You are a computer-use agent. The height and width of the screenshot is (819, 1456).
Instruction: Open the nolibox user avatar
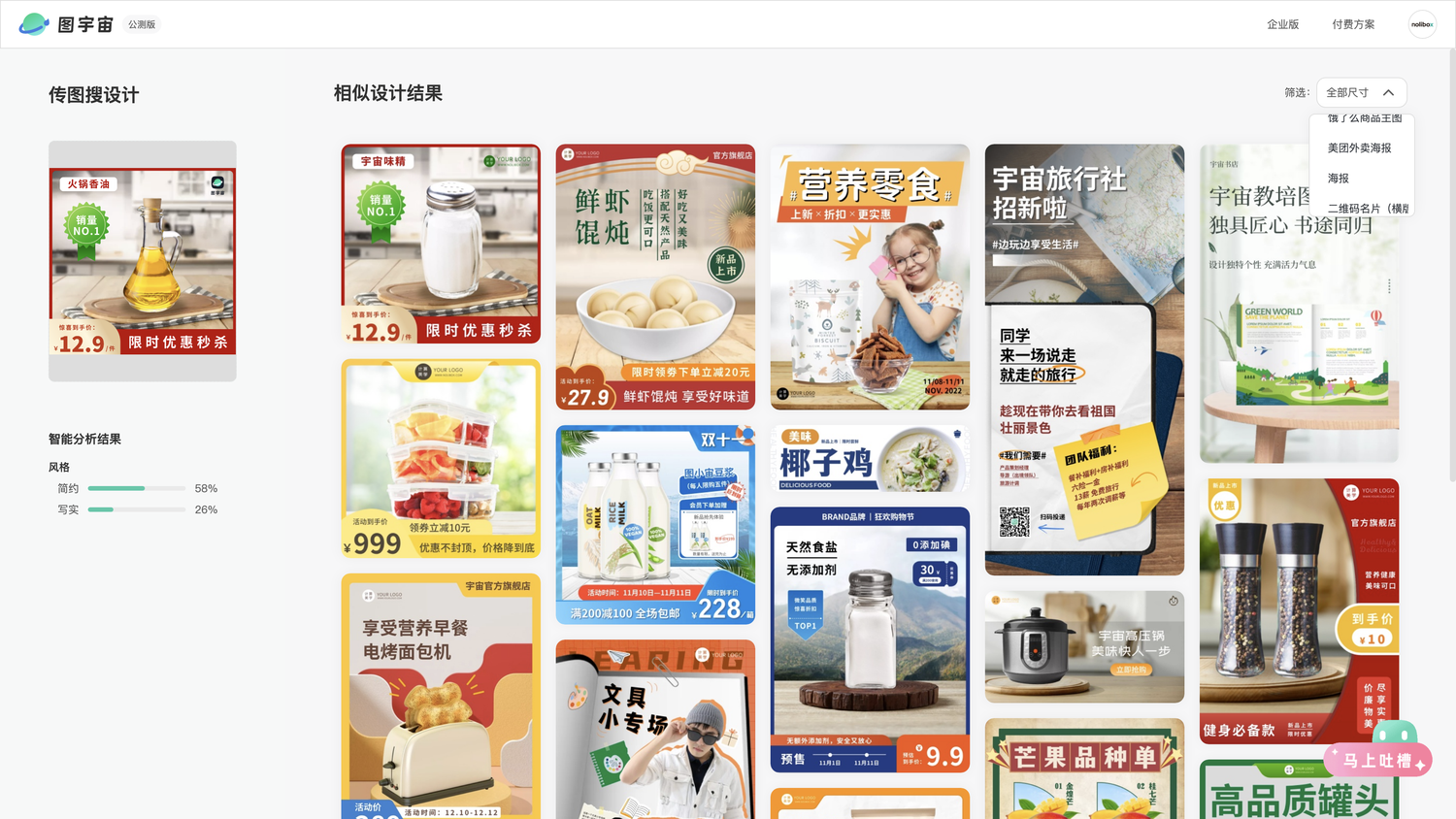1422,24
